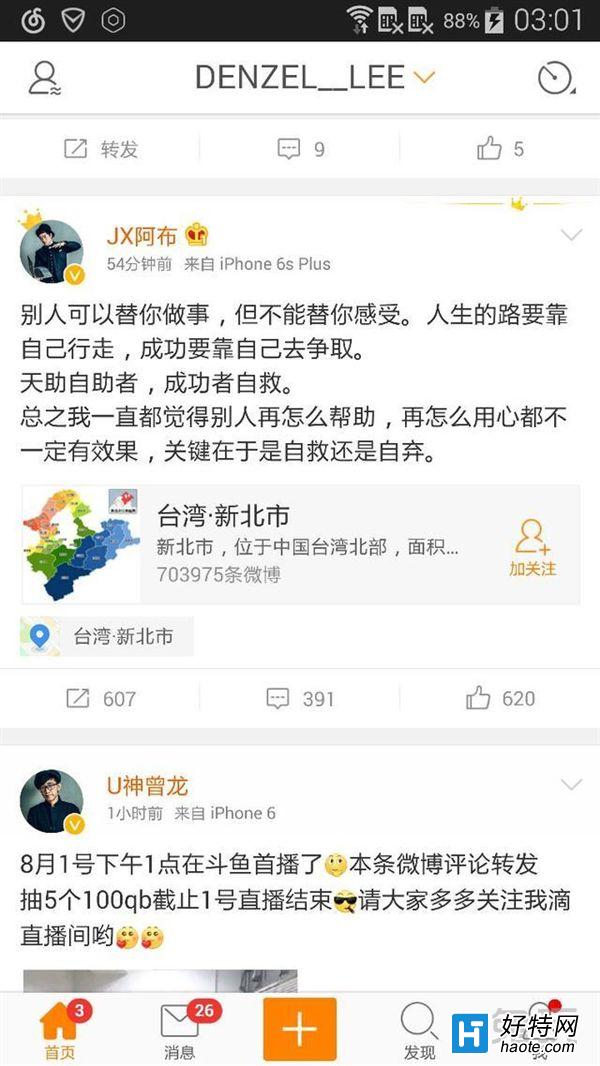600x1066 pixels.
Task: Compose a new post with plus button
Action: click(299, 1029)
